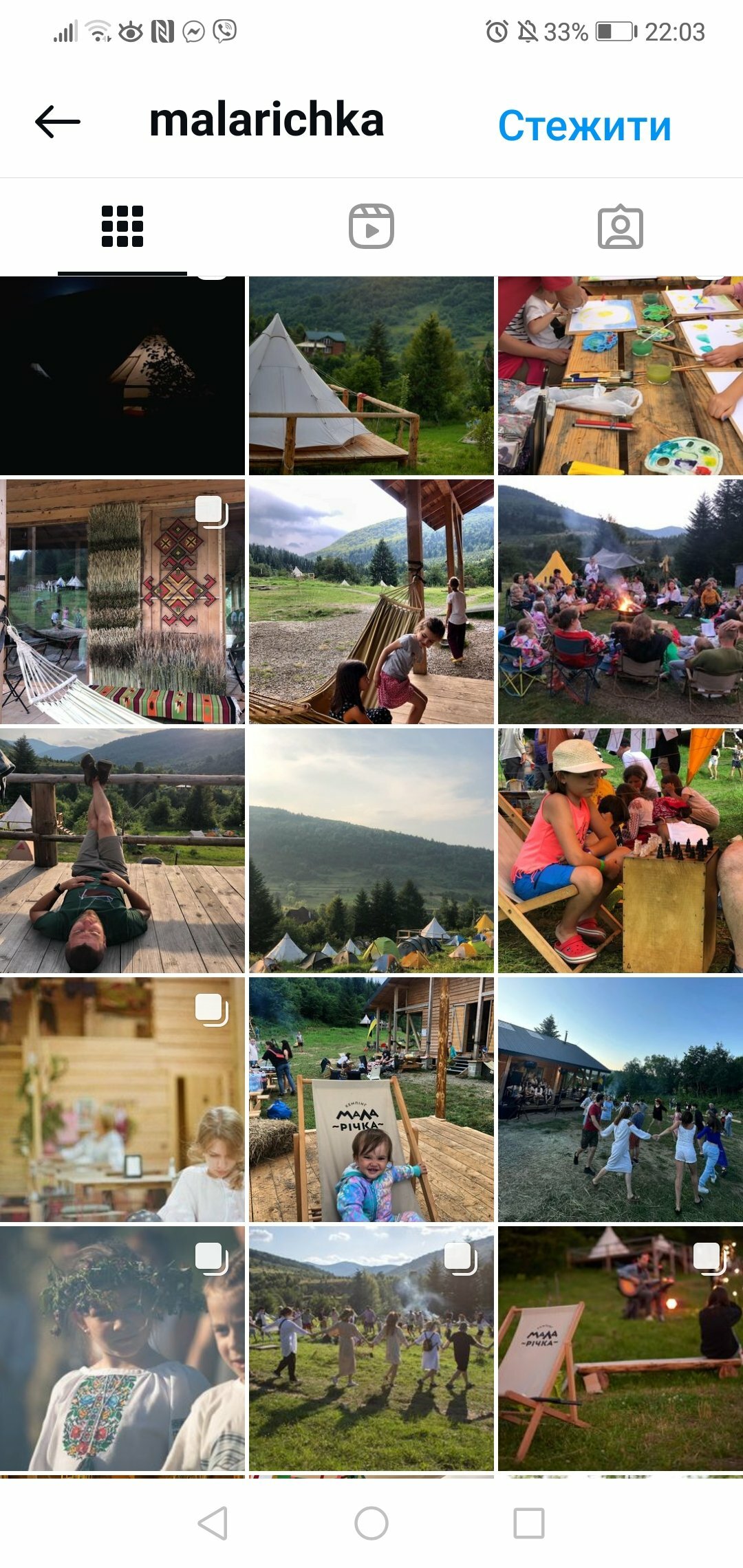The image size is (743, 1568).
Task: Open the man lying on deck post
Action: click(x=122, y=851)
